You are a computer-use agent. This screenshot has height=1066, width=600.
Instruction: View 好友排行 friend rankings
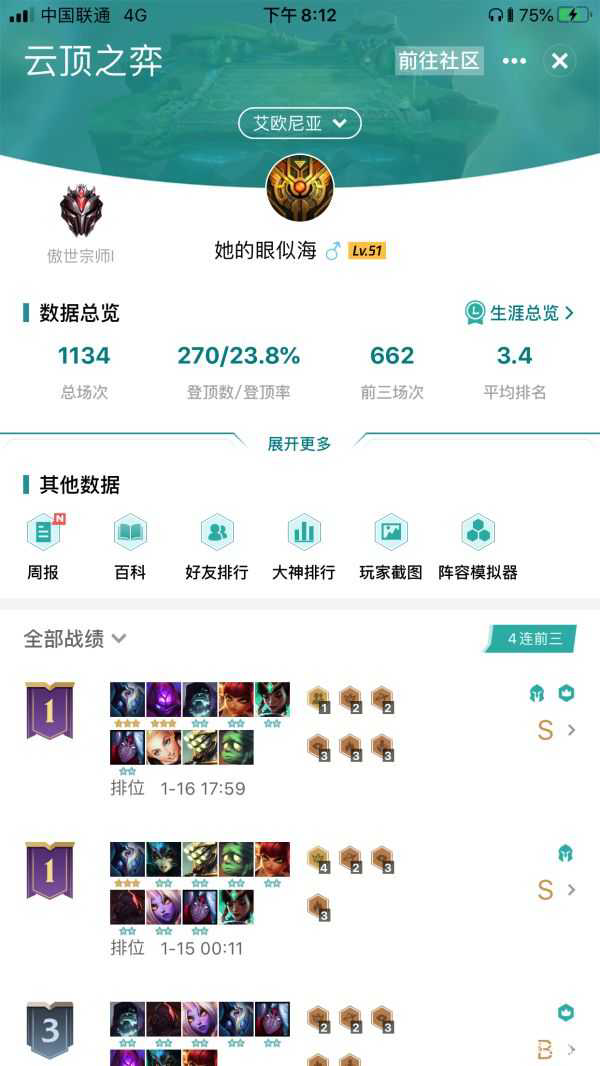(x=217, y=545)
